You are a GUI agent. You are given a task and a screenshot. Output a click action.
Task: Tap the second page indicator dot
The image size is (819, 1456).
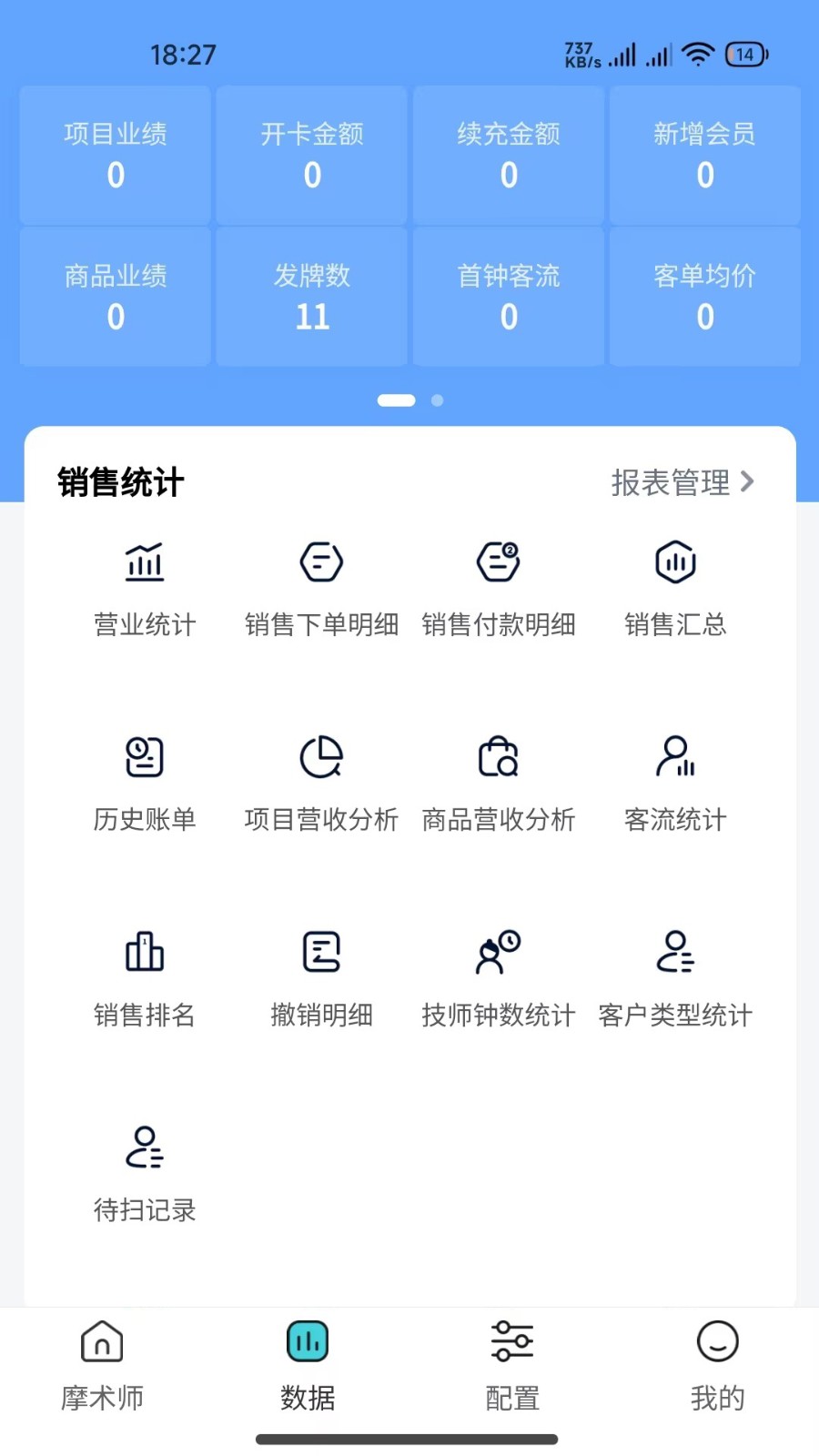click(x=438, y=400)
